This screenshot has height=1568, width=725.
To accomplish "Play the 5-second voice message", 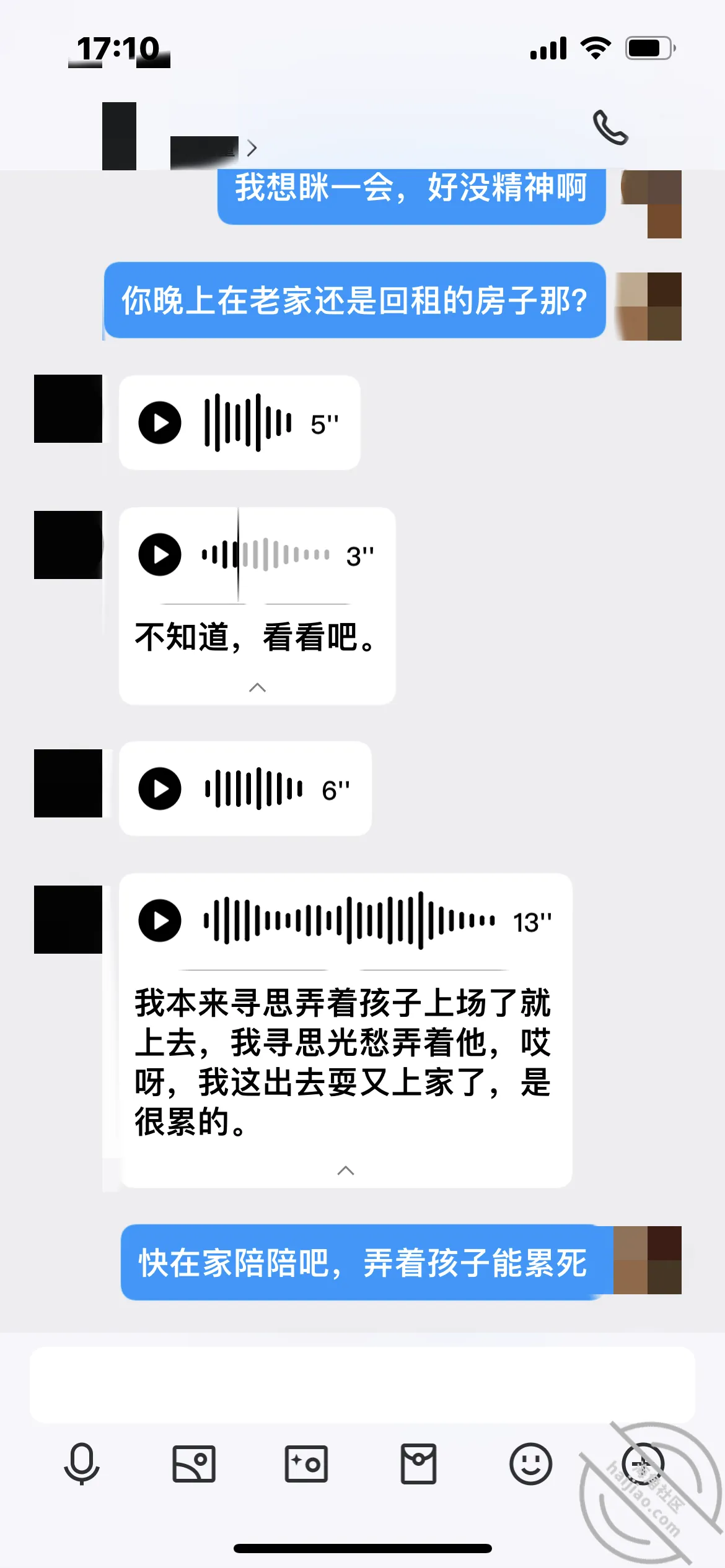I will tap(160, 423).
